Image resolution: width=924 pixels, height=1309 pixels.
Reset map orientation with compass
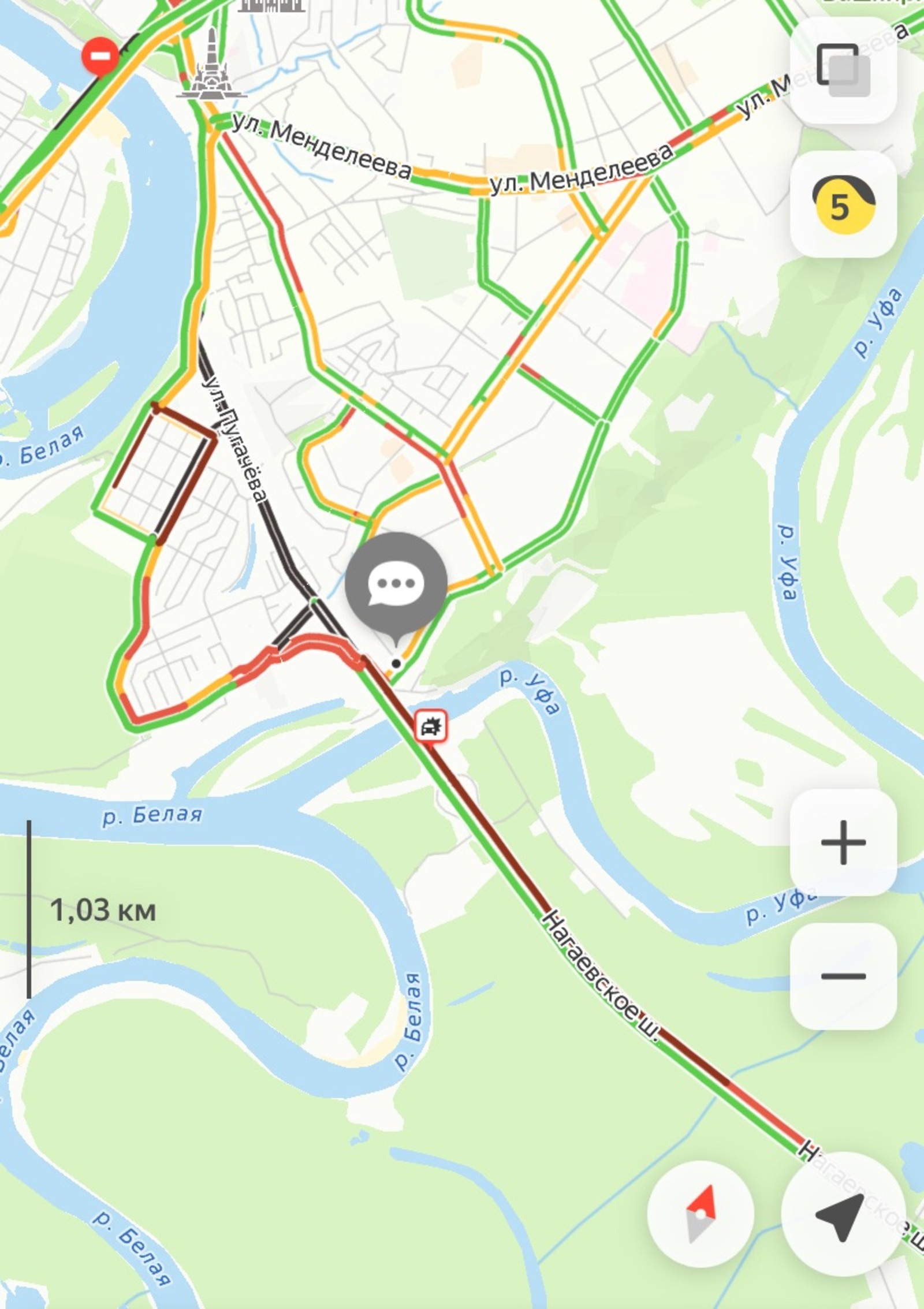[701, 1213]
